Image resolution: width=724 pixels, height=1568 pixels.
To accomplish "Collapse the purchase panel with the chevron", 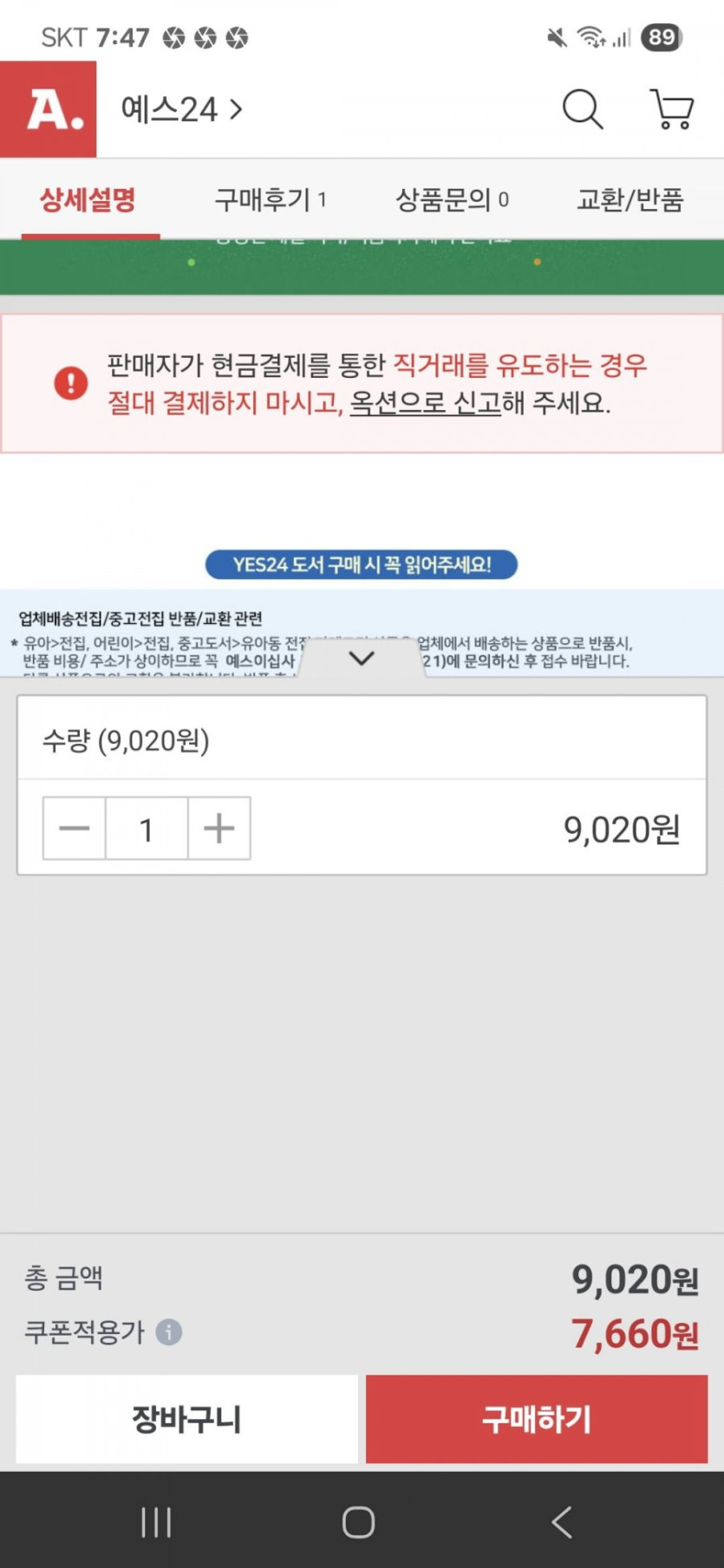I will coord(362,659).
